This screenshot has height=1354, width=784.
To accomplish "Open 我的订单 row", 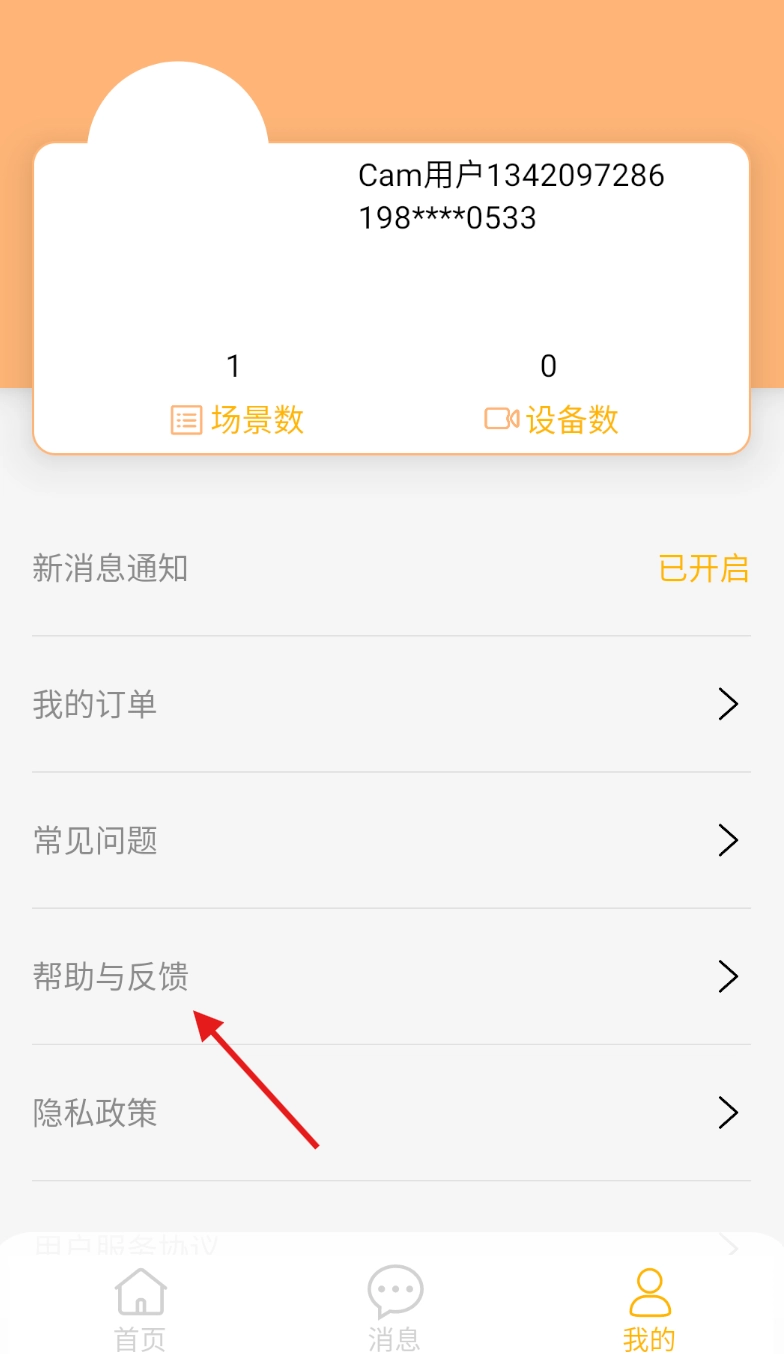I will coord(390,705).
